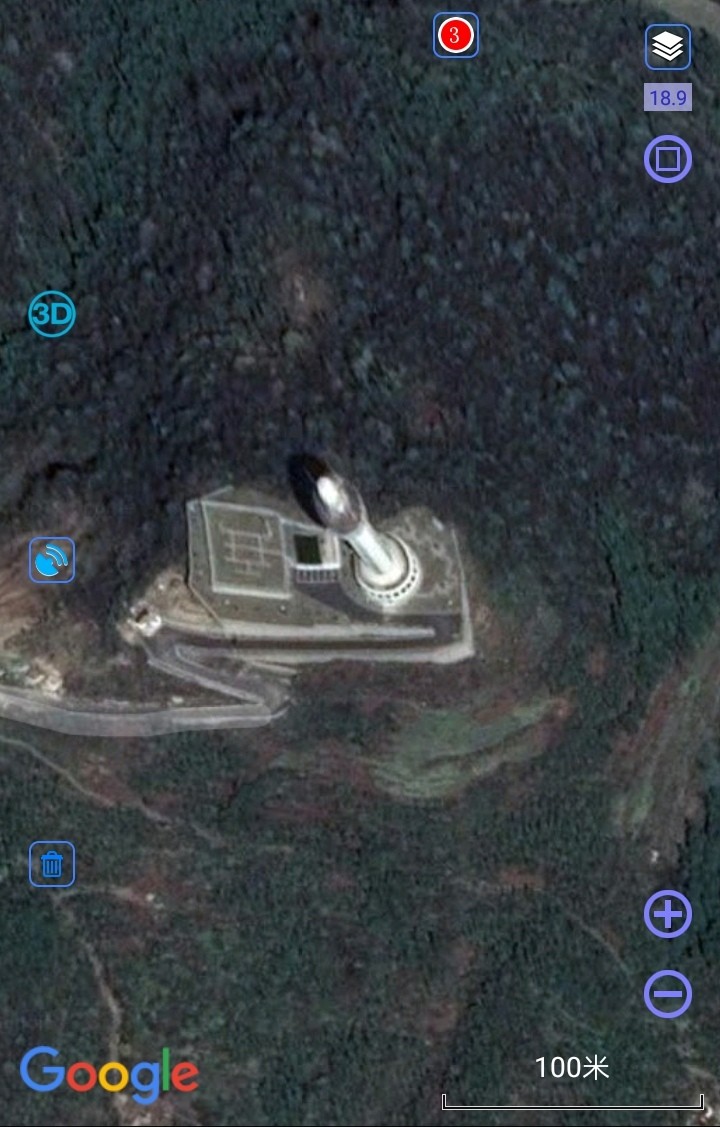This screenshot has width=720, height=1127.
Task: Tap the square frame button
Action: (667, 159)
